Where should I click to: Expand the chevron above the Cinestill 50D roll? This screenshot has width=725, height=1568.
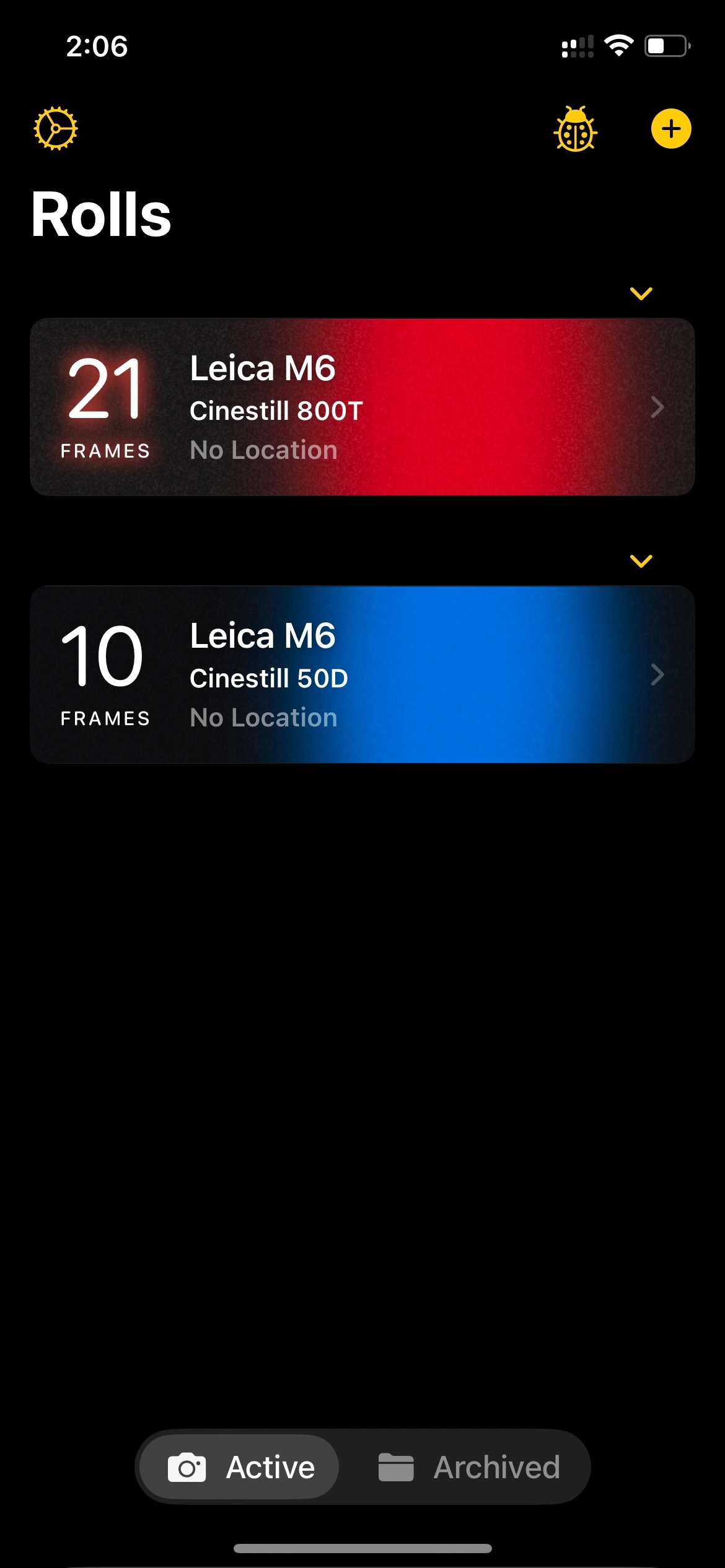coord(641,561)
